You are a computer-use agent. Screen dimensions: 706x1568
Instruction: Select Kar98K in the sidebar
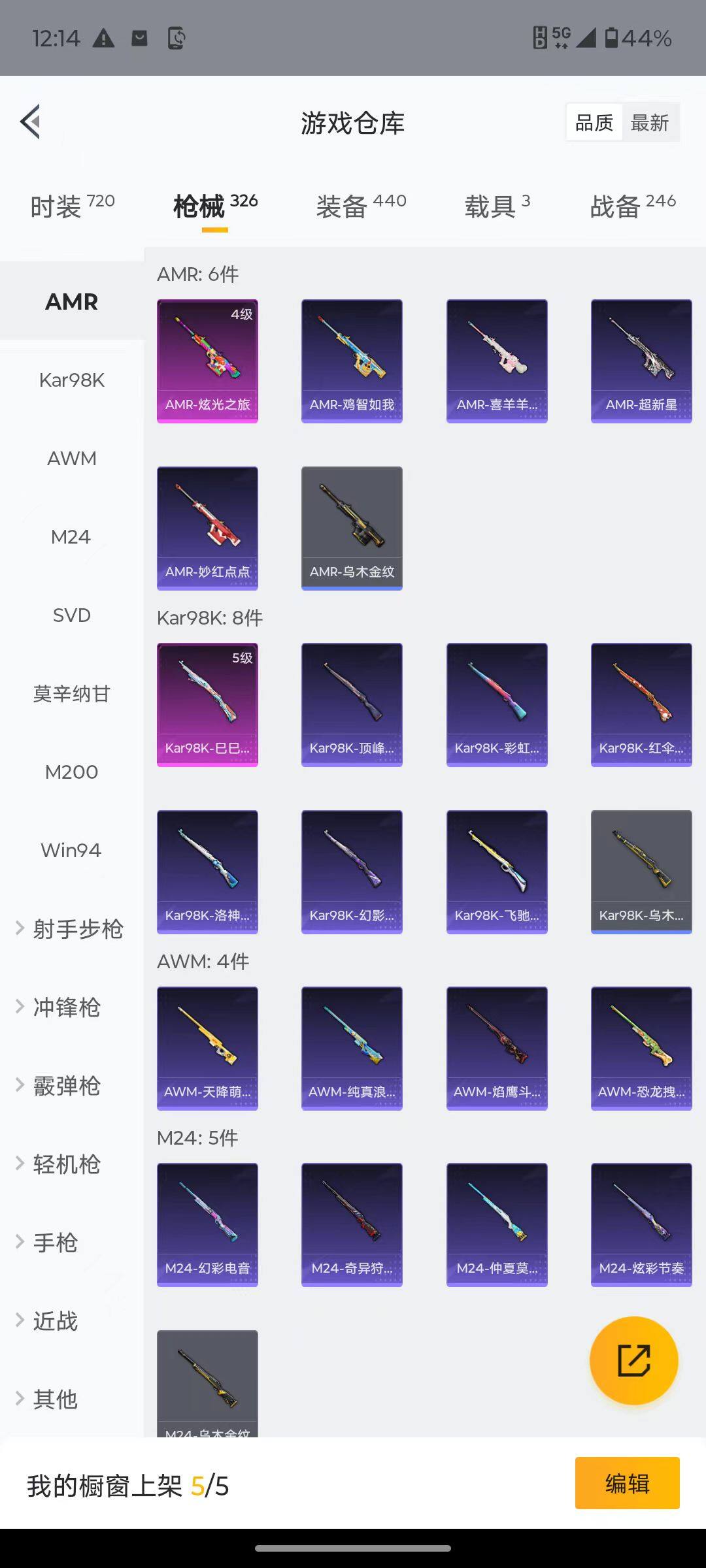click(71, 380)
